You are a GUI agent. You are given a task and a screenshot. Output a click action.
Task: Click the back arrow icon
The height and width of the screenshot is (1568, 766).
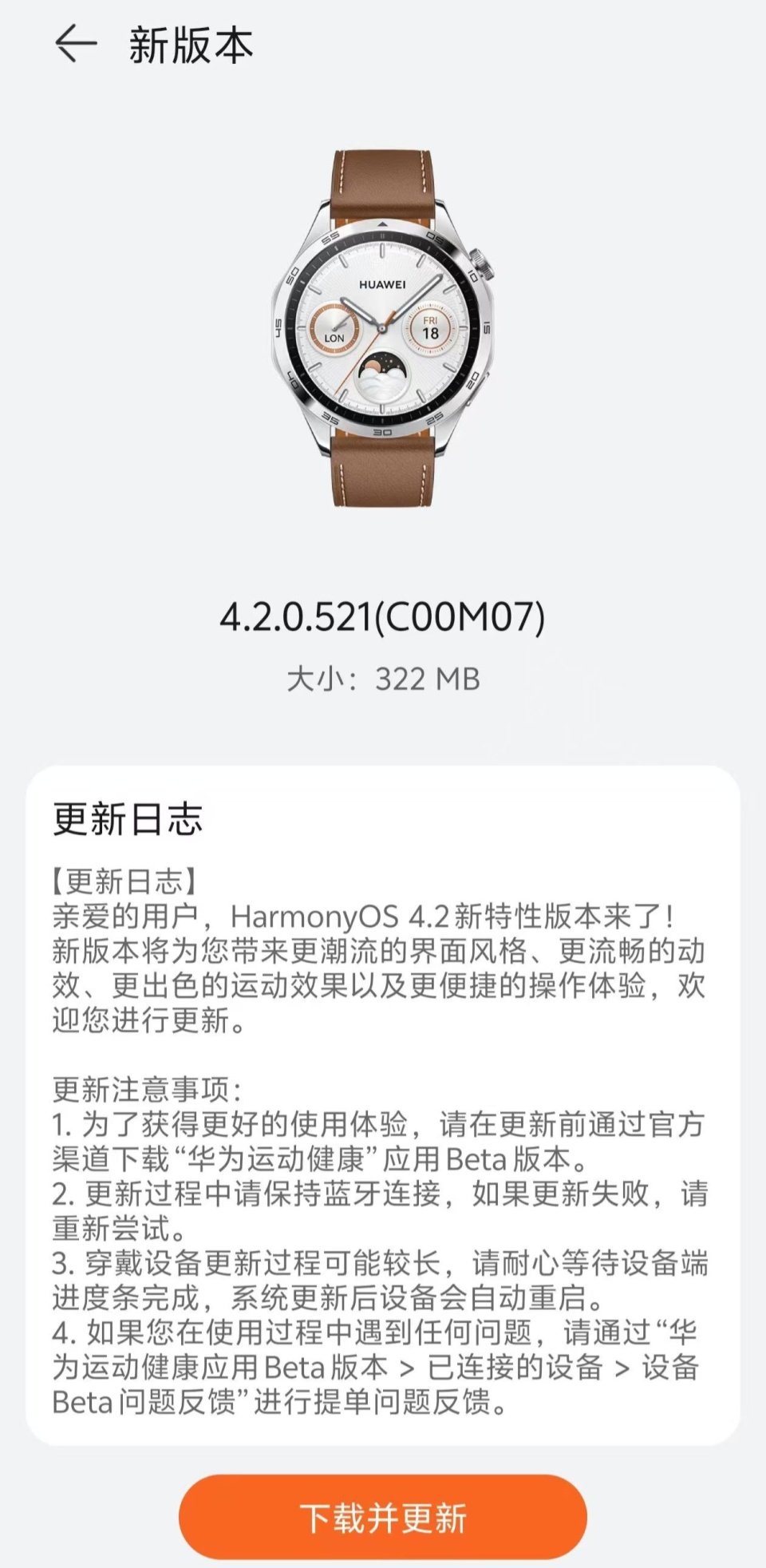click(75, 46)
